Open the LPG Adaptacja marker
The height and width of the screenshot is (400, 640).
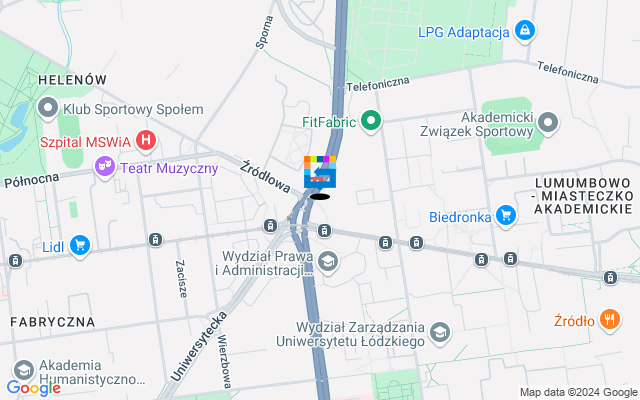[x=524, y=31]
